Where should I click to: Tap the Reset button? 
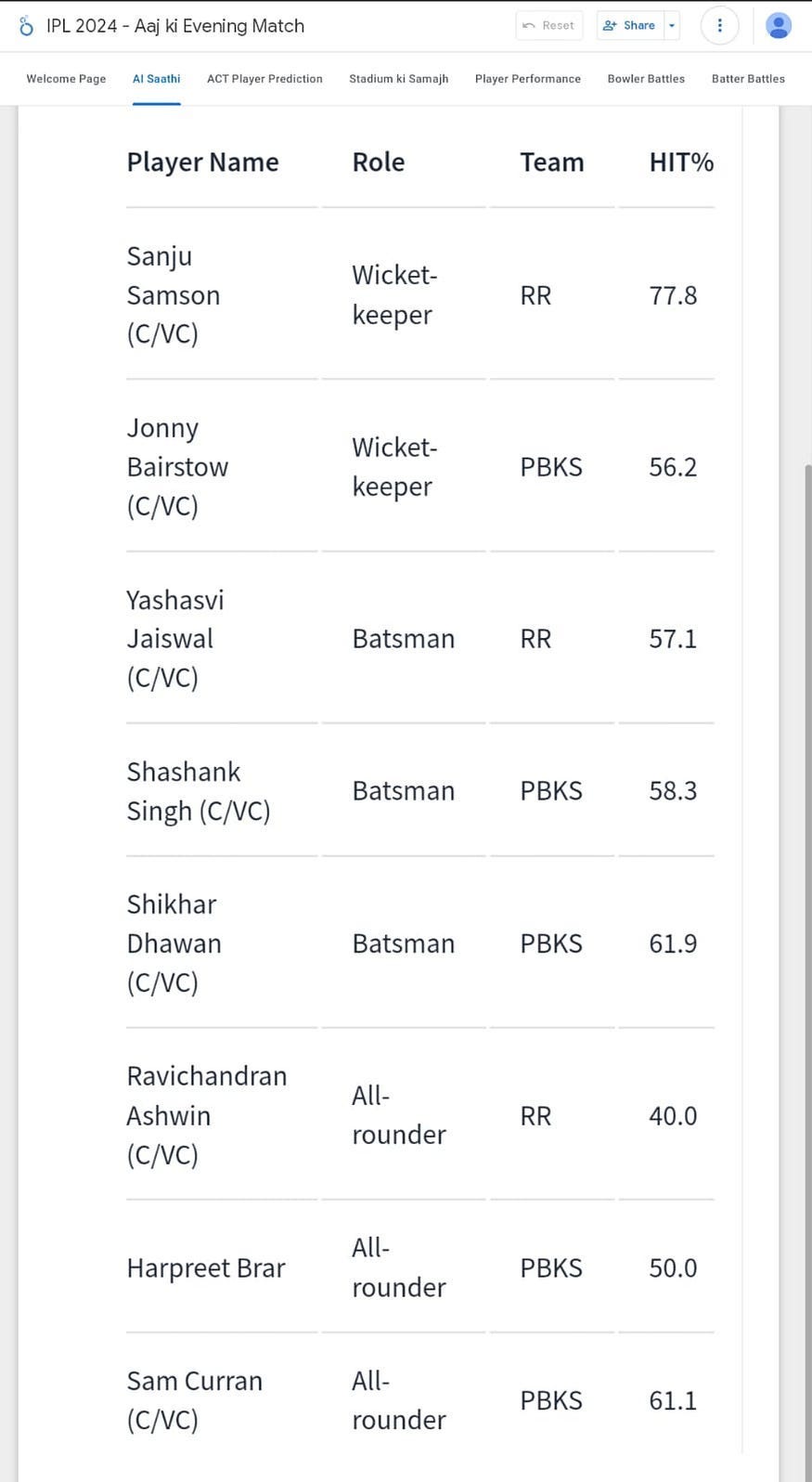548,26
